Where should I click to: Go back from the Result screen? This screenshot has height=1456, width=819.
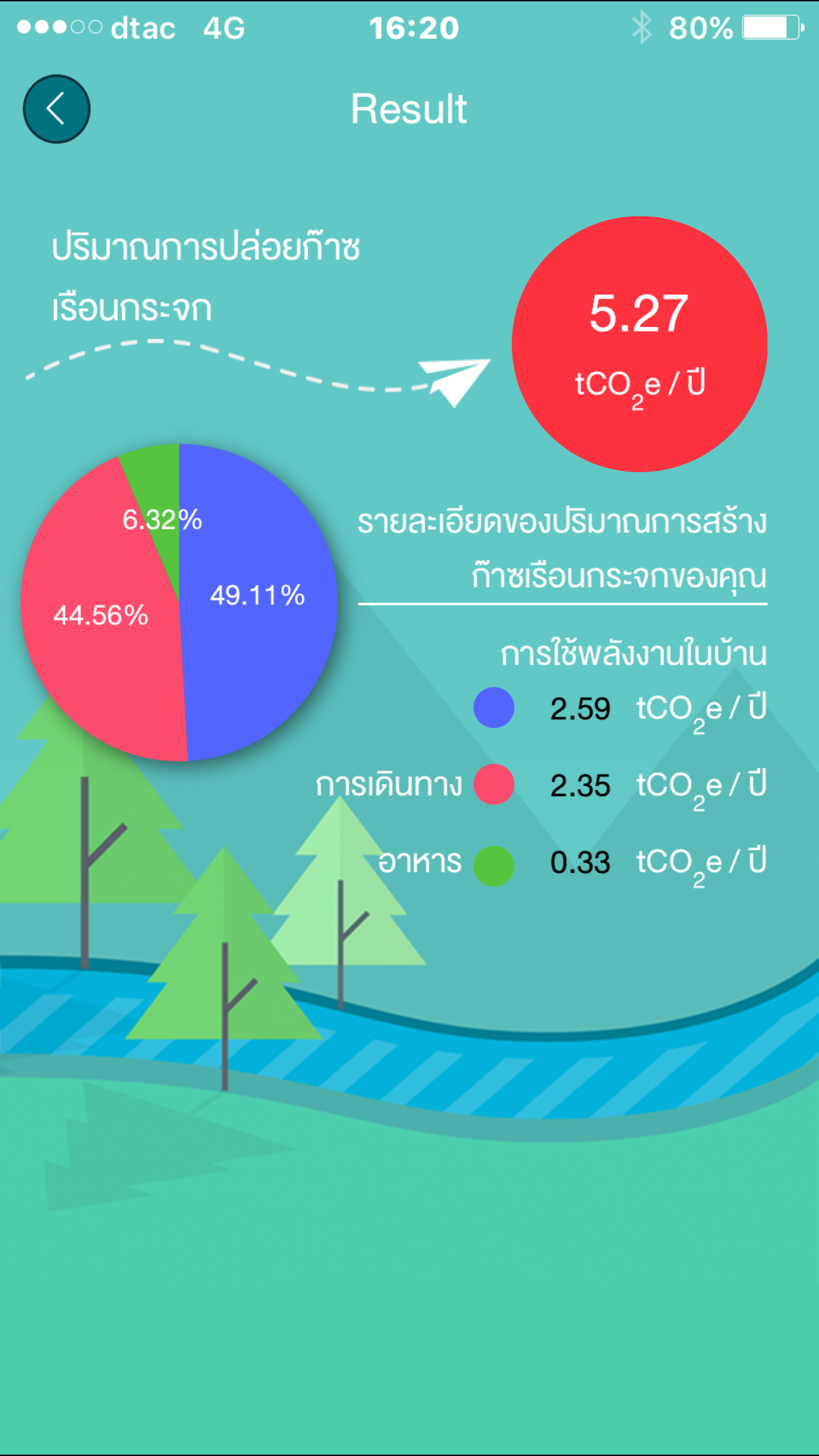pos(57,109)
